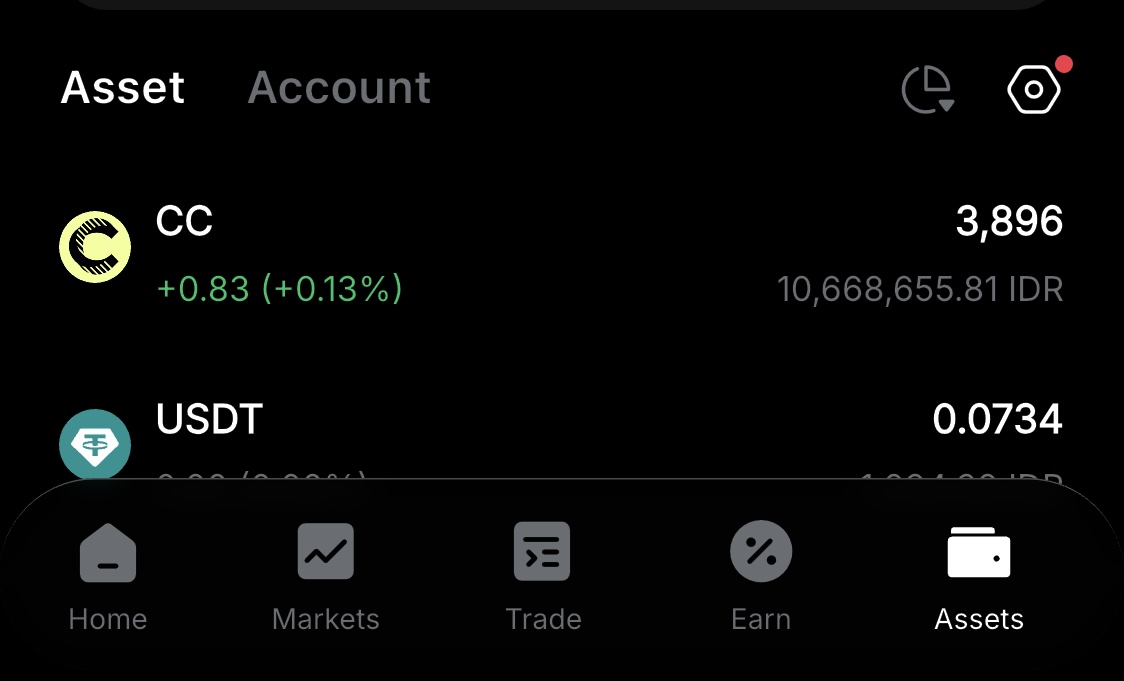
Task: Tap the Assets tab
Action: tap(979, 577)
